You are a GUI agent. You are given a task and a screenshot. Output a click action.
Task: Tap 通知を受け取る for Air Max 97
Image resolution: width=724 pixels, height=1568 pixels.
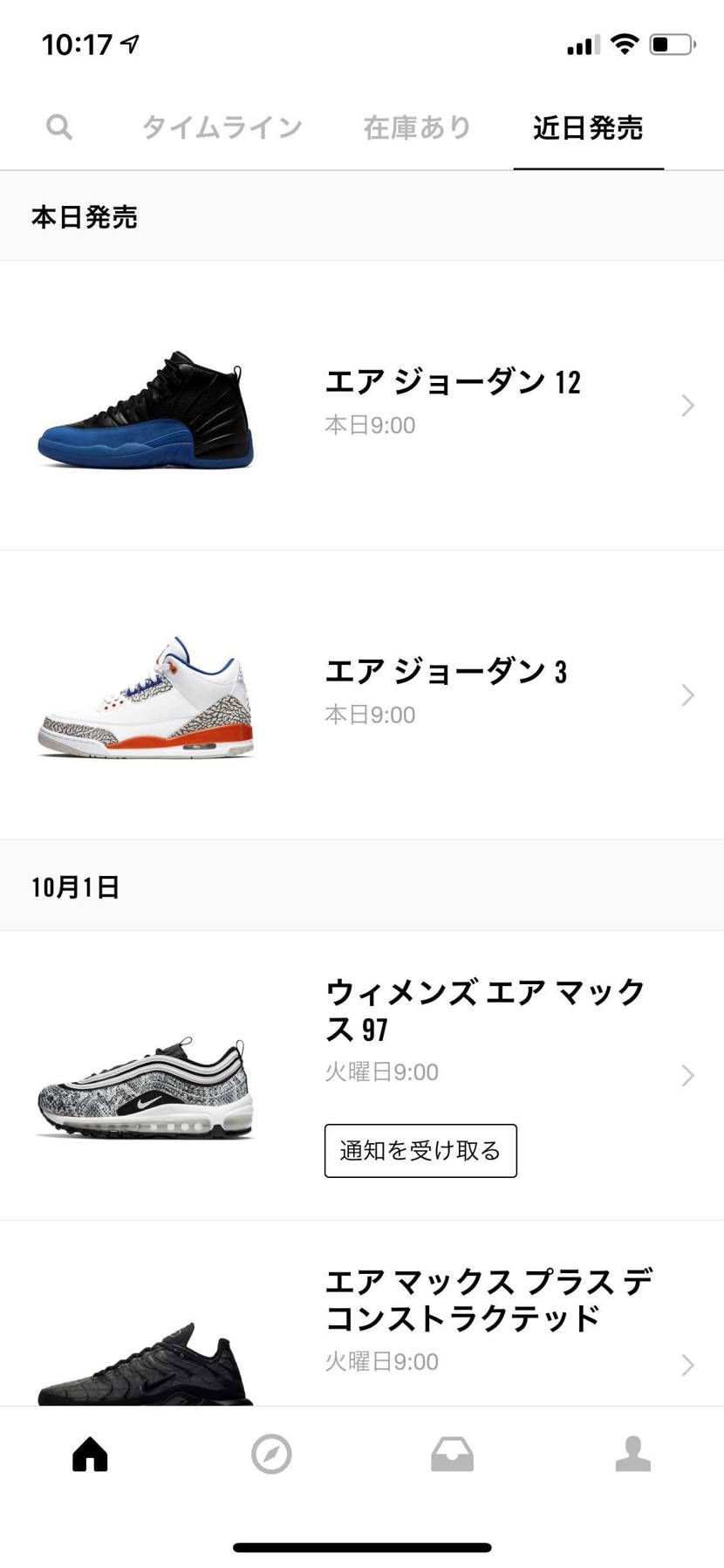420,1151
